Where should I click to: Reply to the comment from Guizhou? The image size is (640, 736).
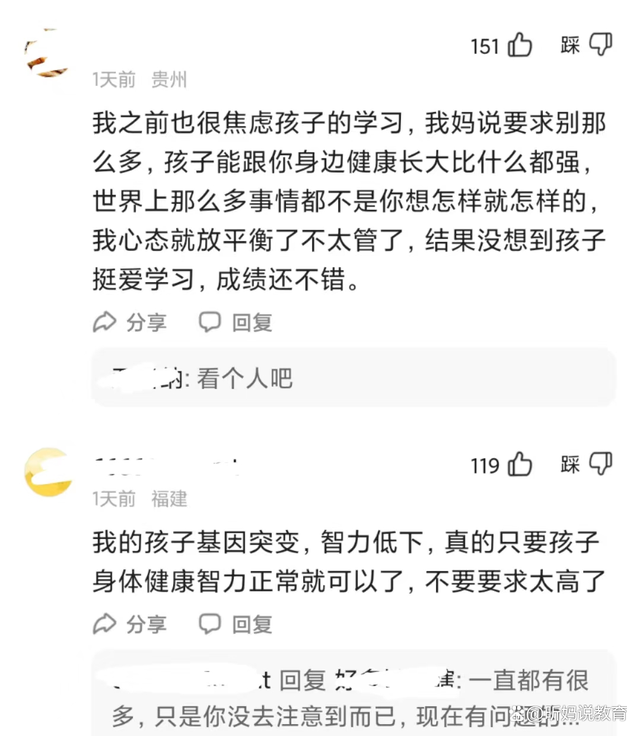(x=236, y=322)
